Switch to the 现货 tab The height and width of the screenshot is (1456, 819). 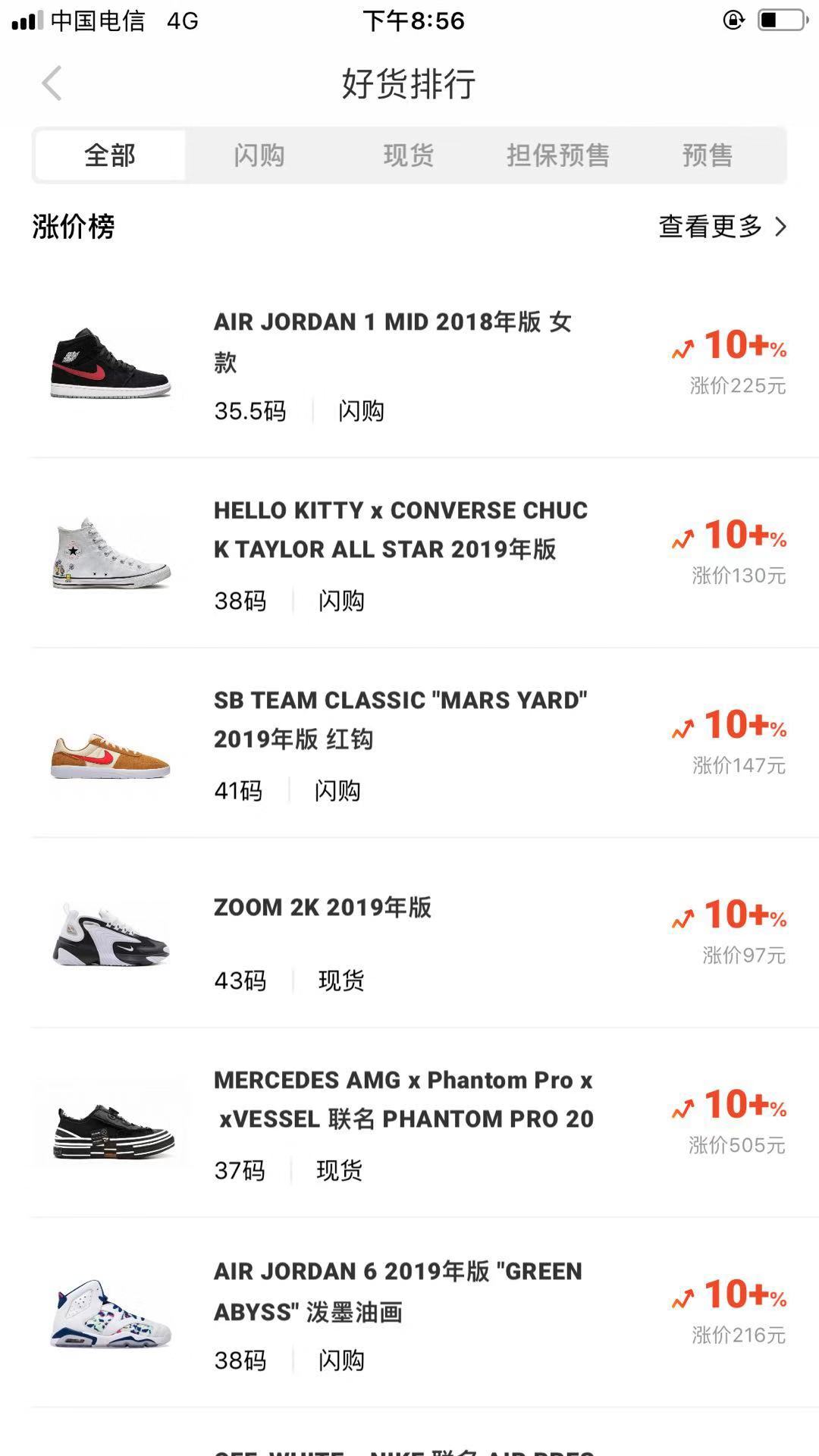pos(409,155)
